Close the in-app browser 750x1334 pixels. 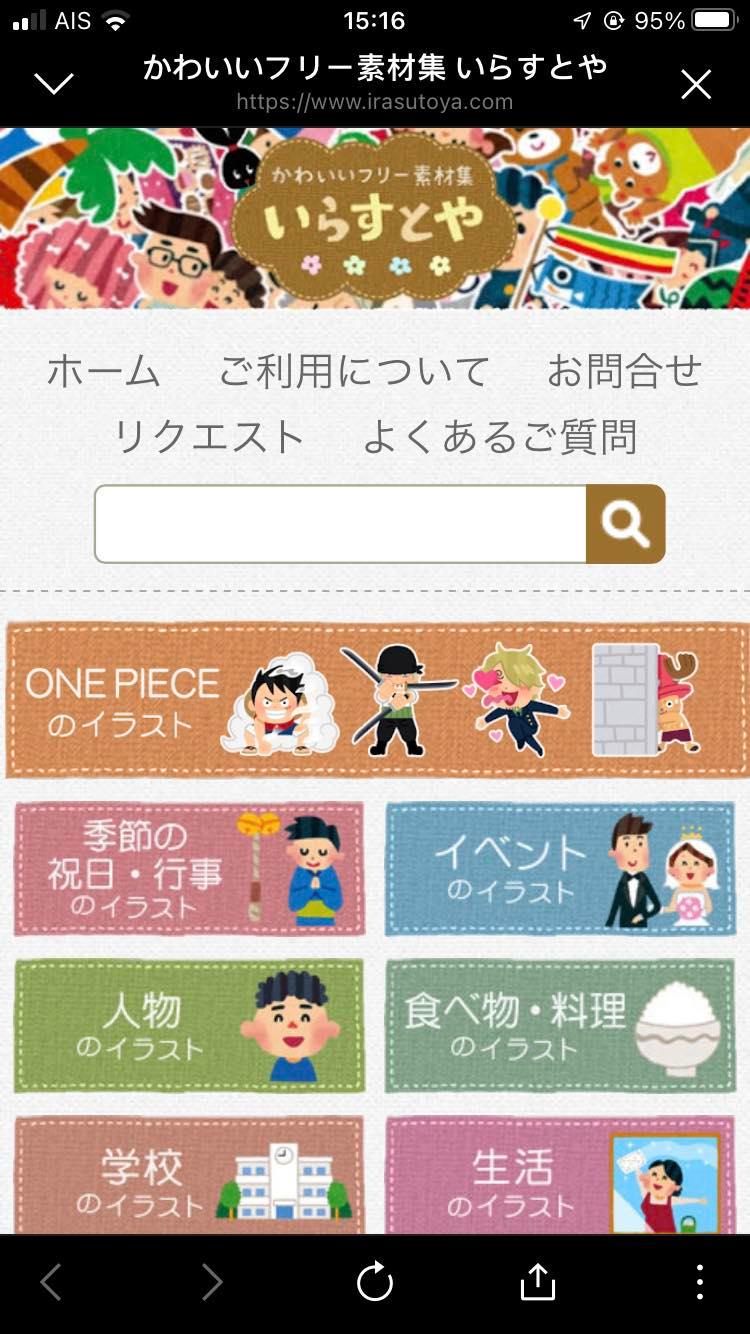click(696, 84)
